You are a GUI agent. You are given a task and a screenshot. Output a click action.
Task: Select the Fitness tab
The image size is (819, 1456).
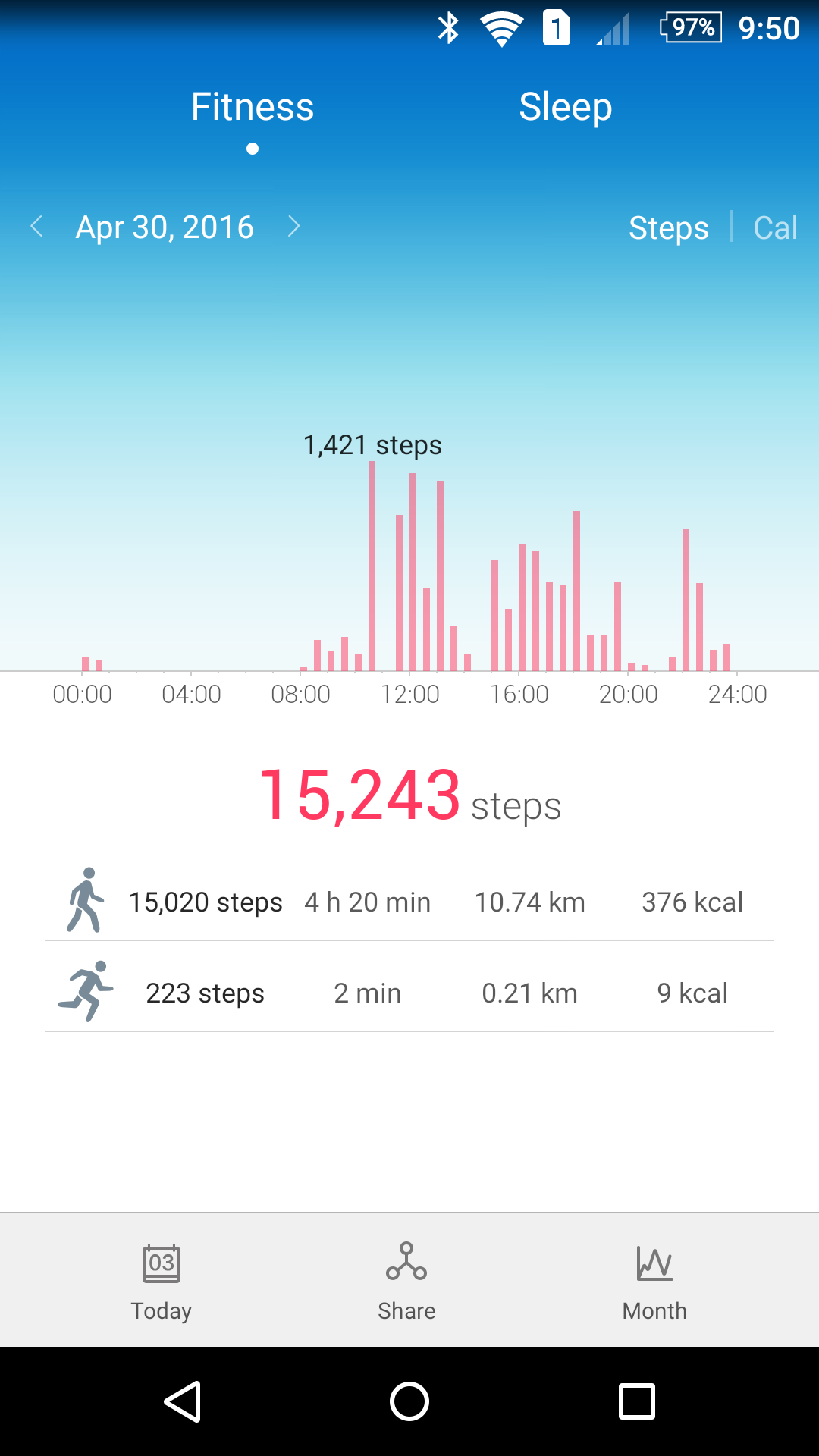point(253,107)
